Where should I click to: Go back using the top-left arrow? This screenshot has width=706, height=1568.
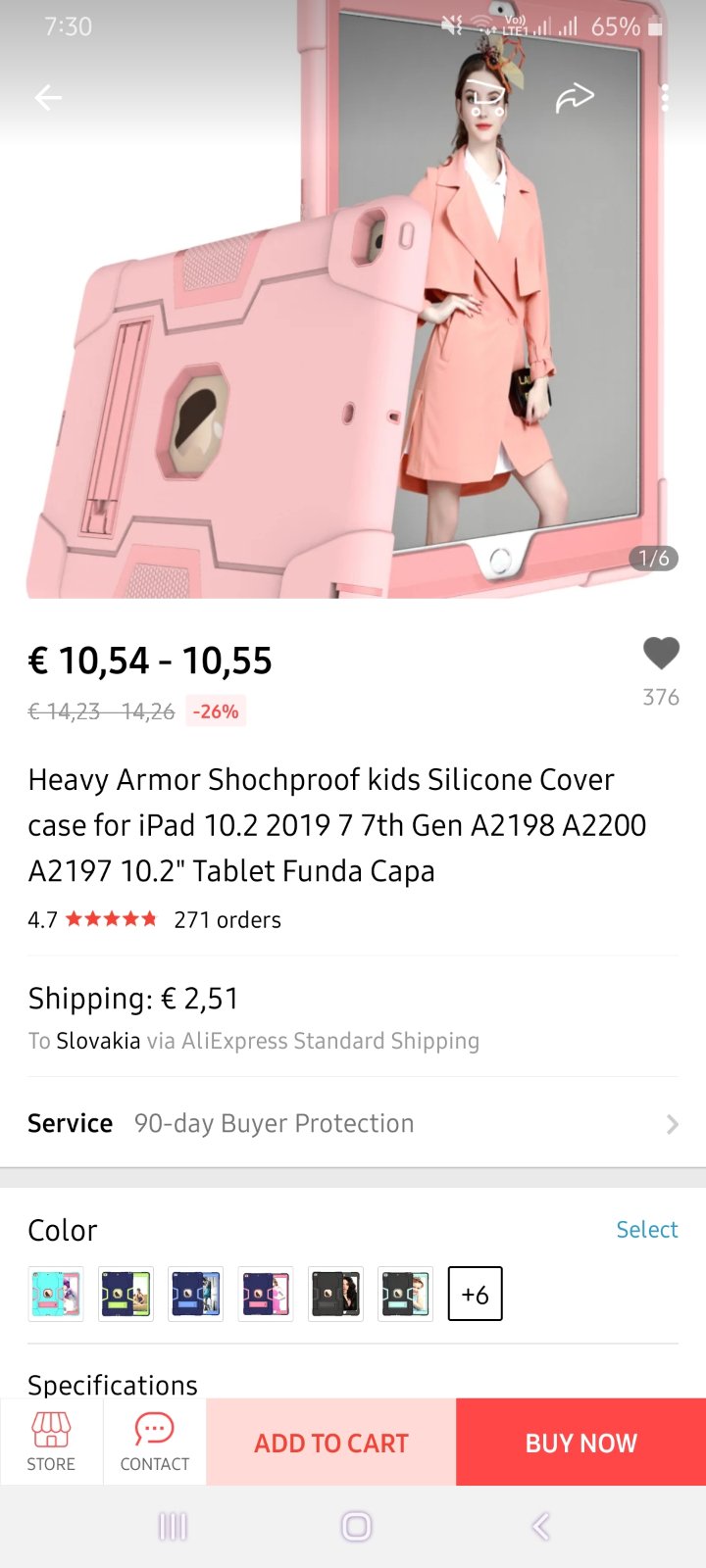(48, 97)
